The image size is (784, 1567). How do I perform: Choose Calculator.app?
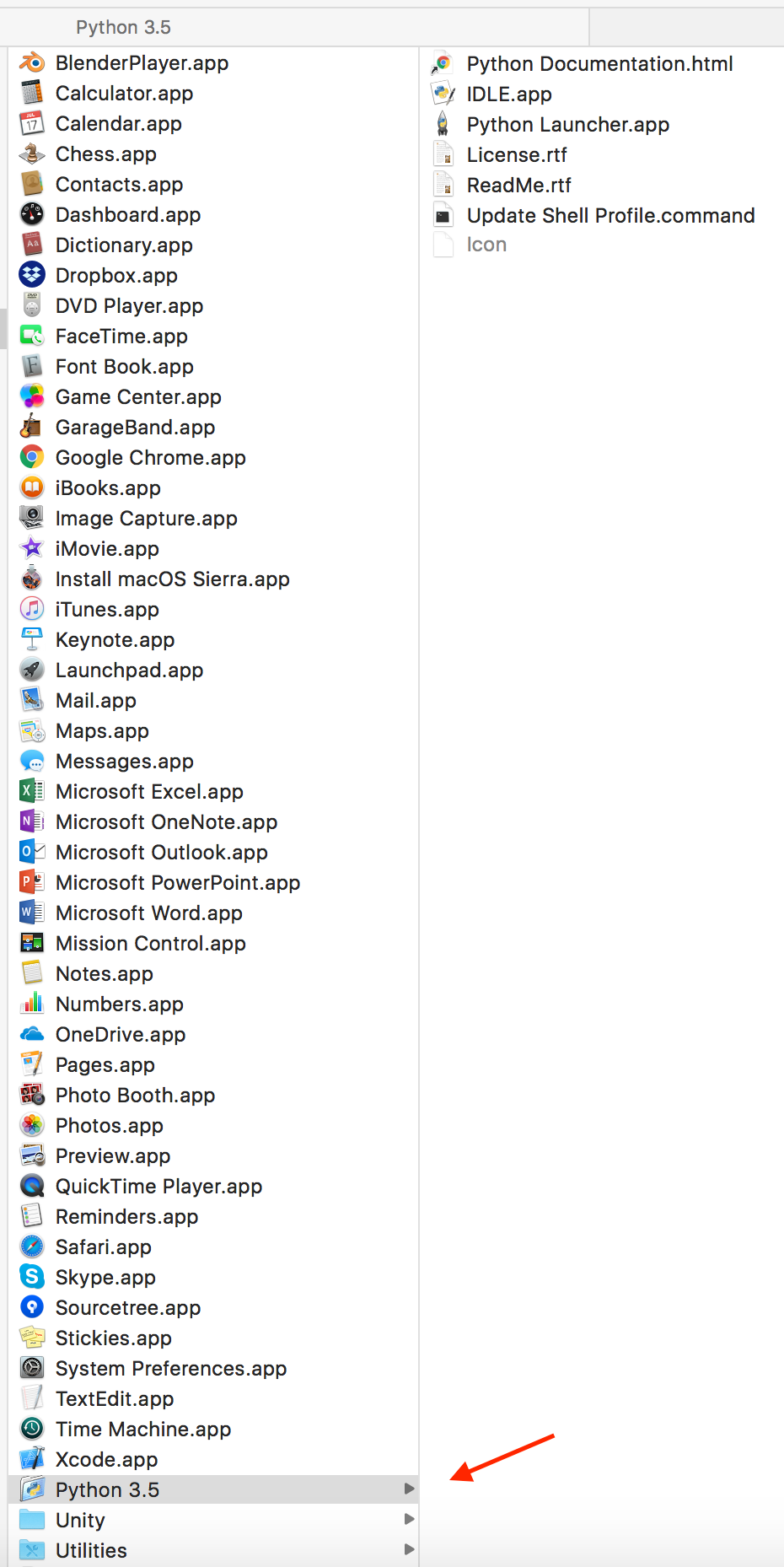coord(124,93)
